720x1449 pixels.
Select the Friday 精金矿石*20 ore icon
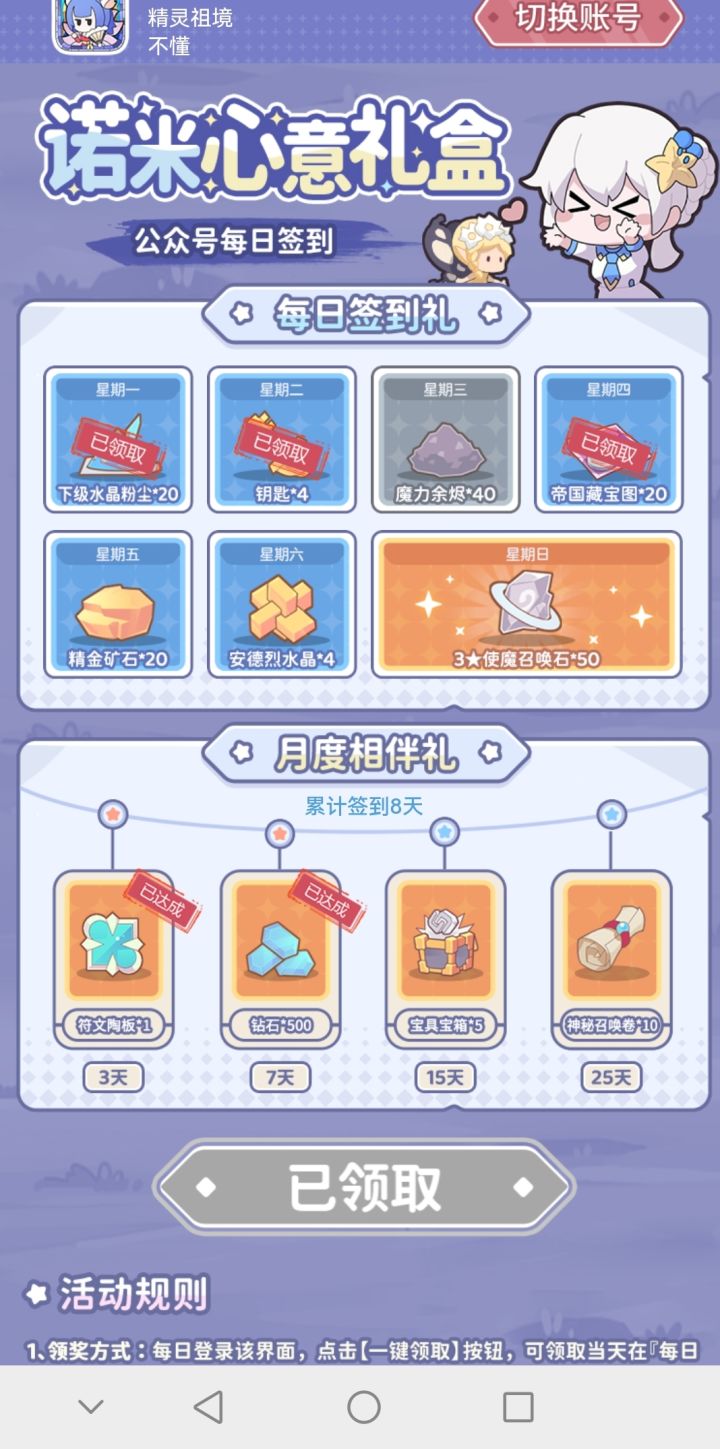pos(117,605)
